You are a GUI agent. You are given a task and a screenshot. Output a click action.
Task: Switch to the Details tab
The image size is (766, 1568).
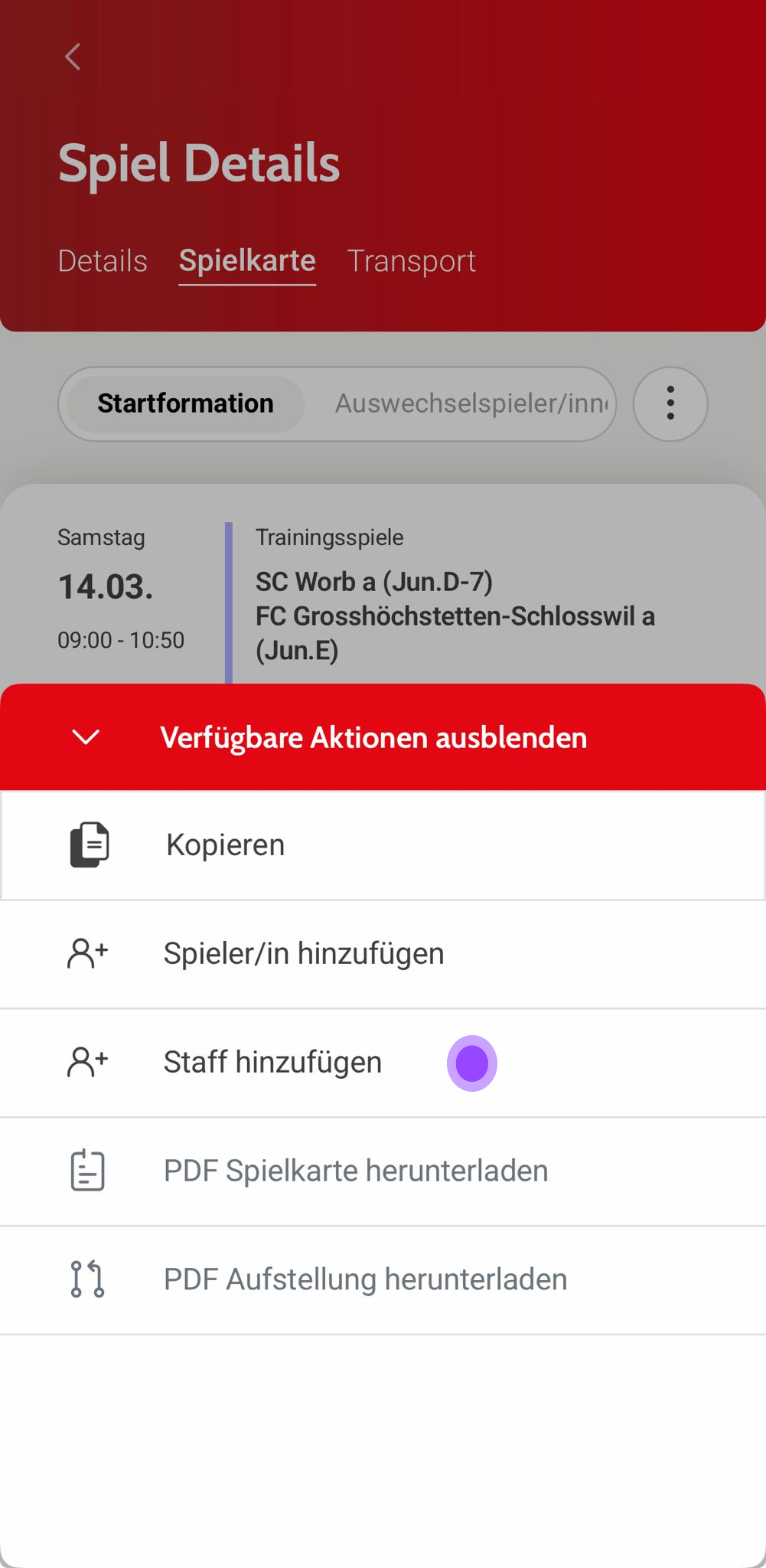[103, 261]
